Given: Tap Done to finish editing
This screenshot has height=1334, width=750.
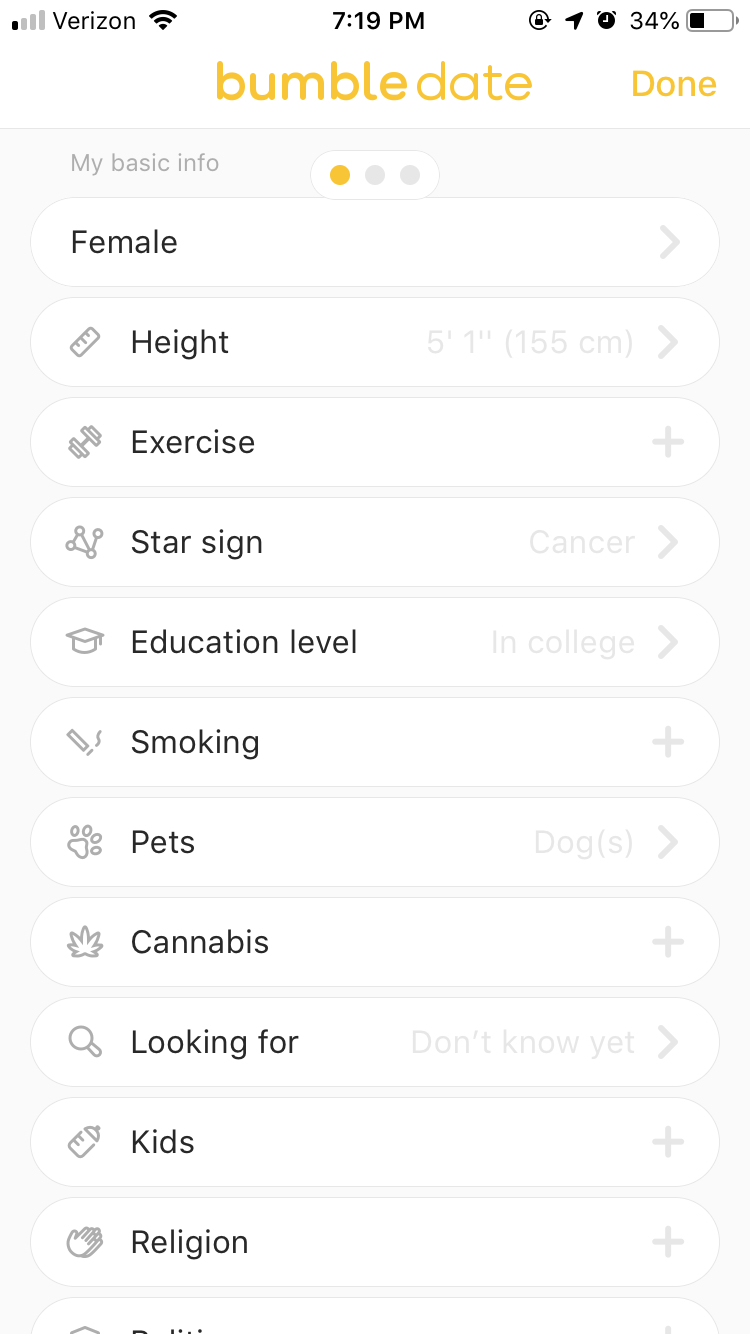Looking at the screenshot, I should click(673, 84).
